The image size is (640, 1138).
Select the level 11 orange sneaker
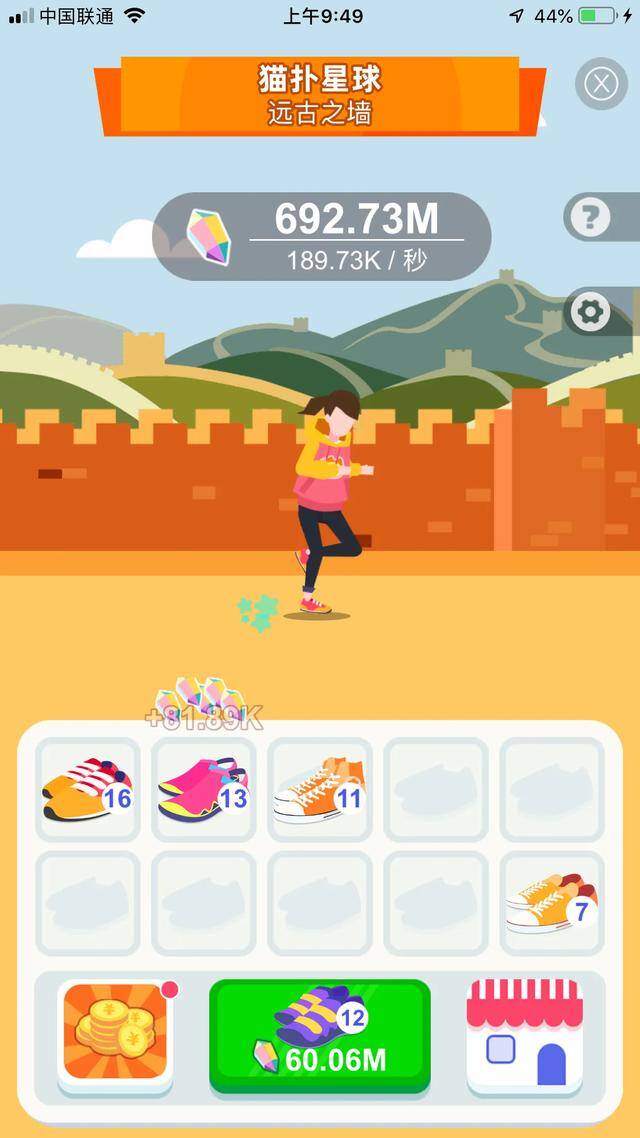tap(320, 789)
